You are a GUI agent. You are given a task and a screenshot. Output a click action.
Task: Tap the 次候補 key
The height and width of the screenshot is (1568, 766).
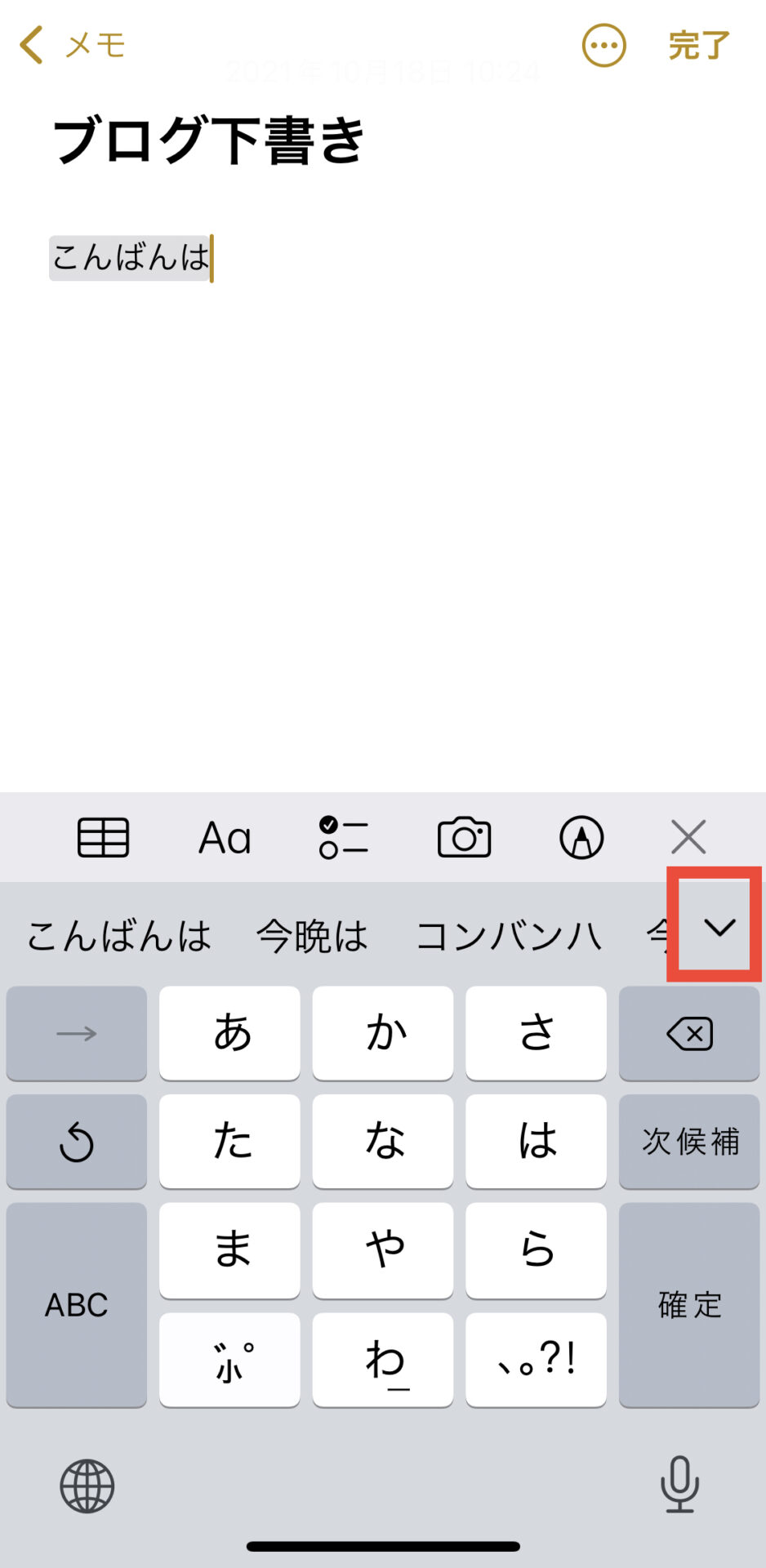[x=689, y=1141]
